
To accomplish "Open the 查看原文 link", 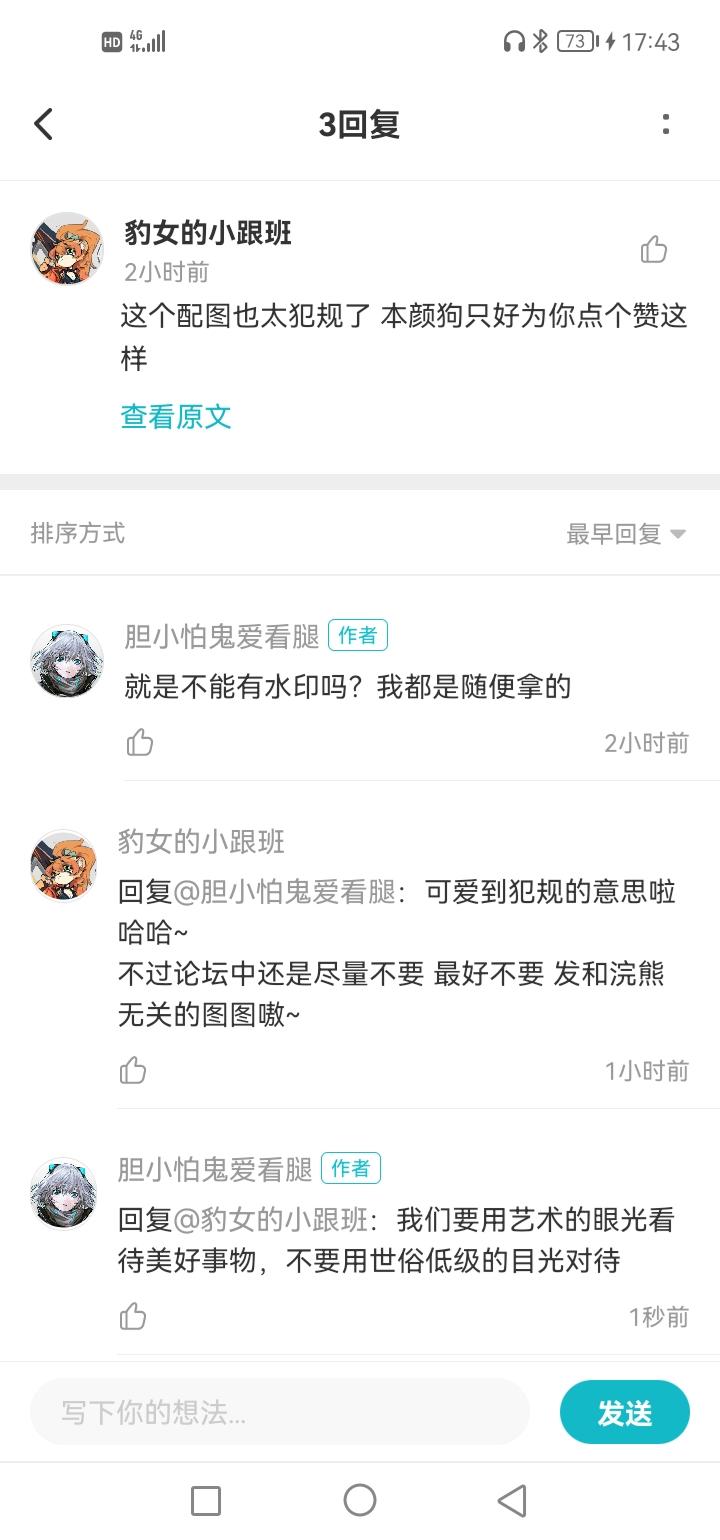I will point(176,416).
